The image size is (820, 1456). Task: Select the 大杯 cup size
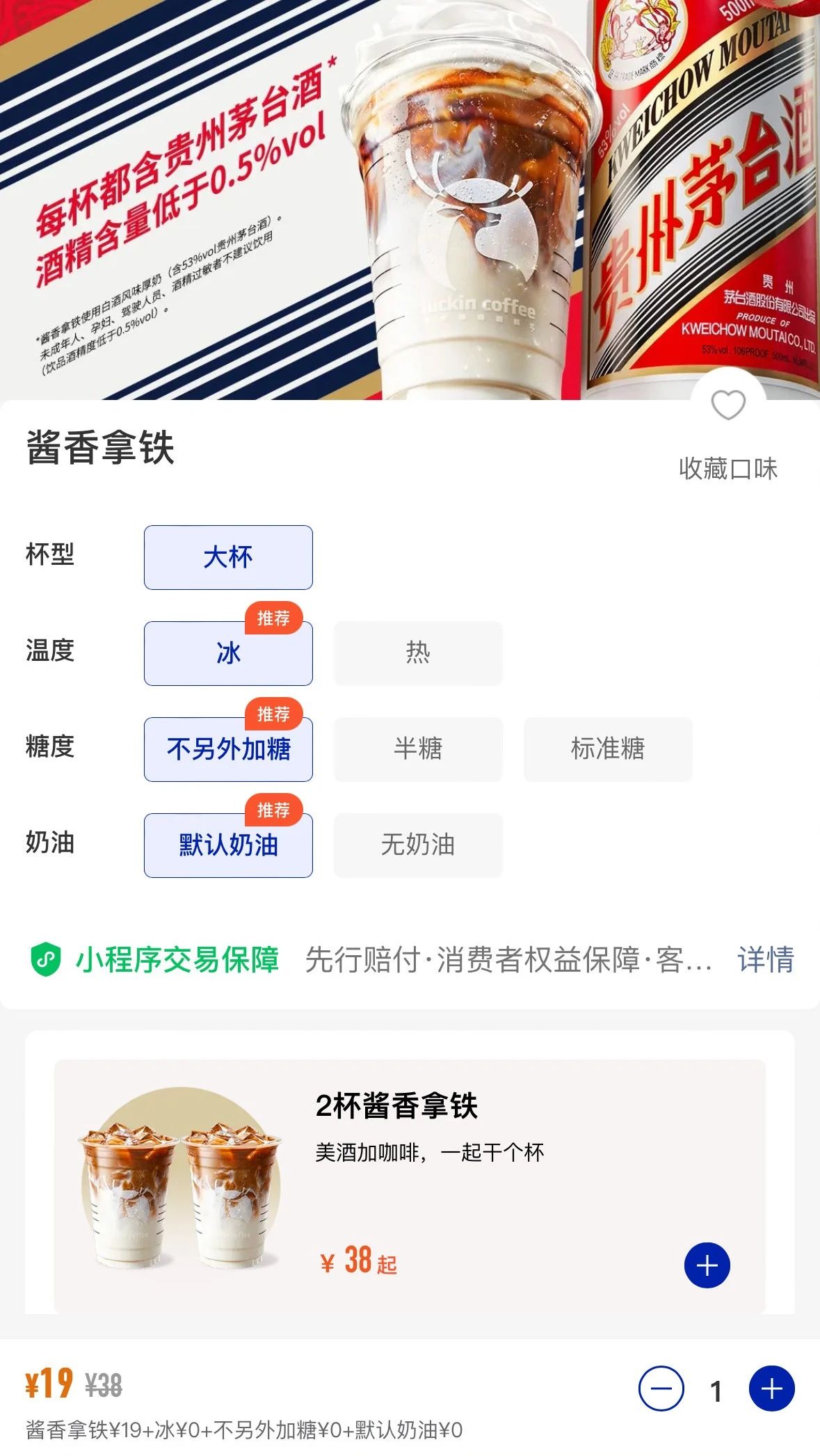tap(228, 557)
